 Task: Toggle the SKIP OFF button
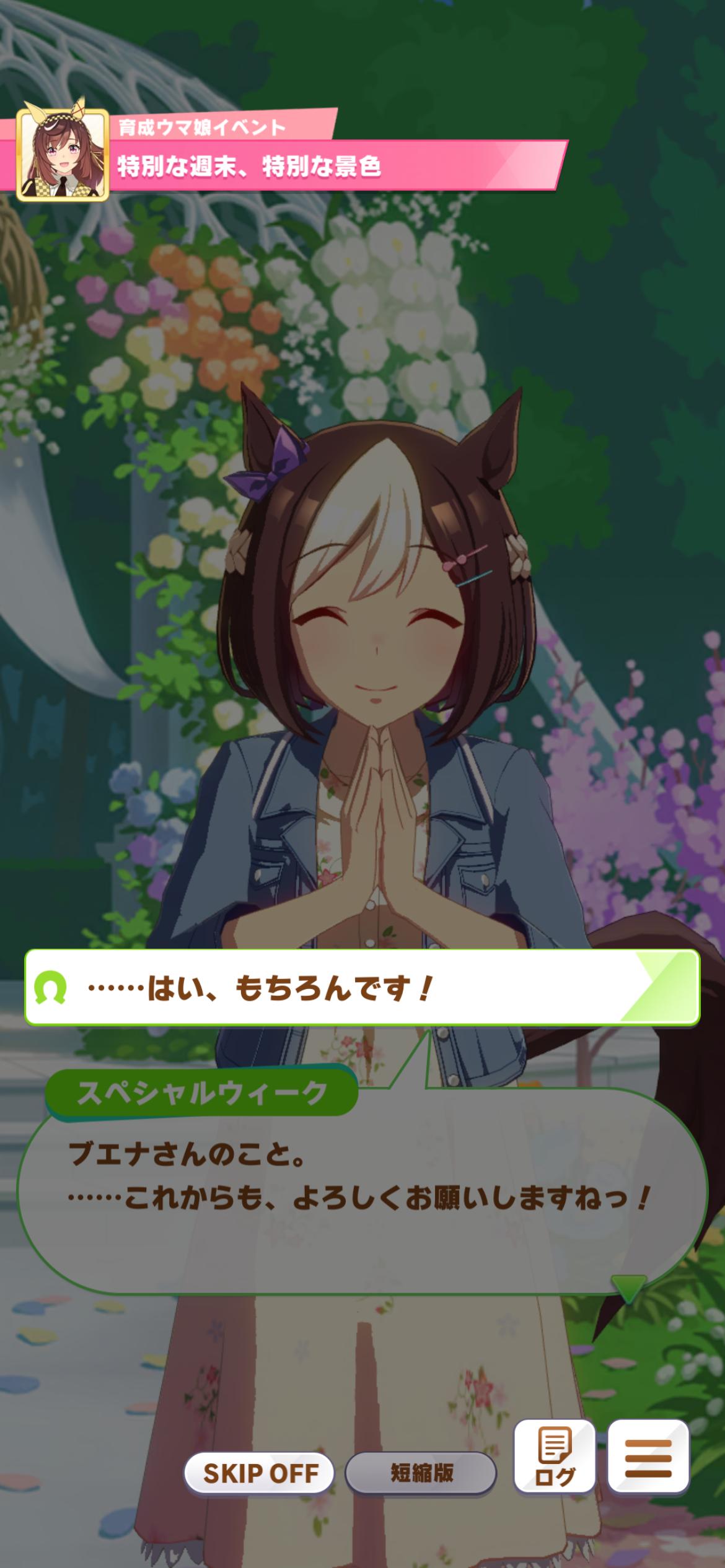click(260, 1474)
